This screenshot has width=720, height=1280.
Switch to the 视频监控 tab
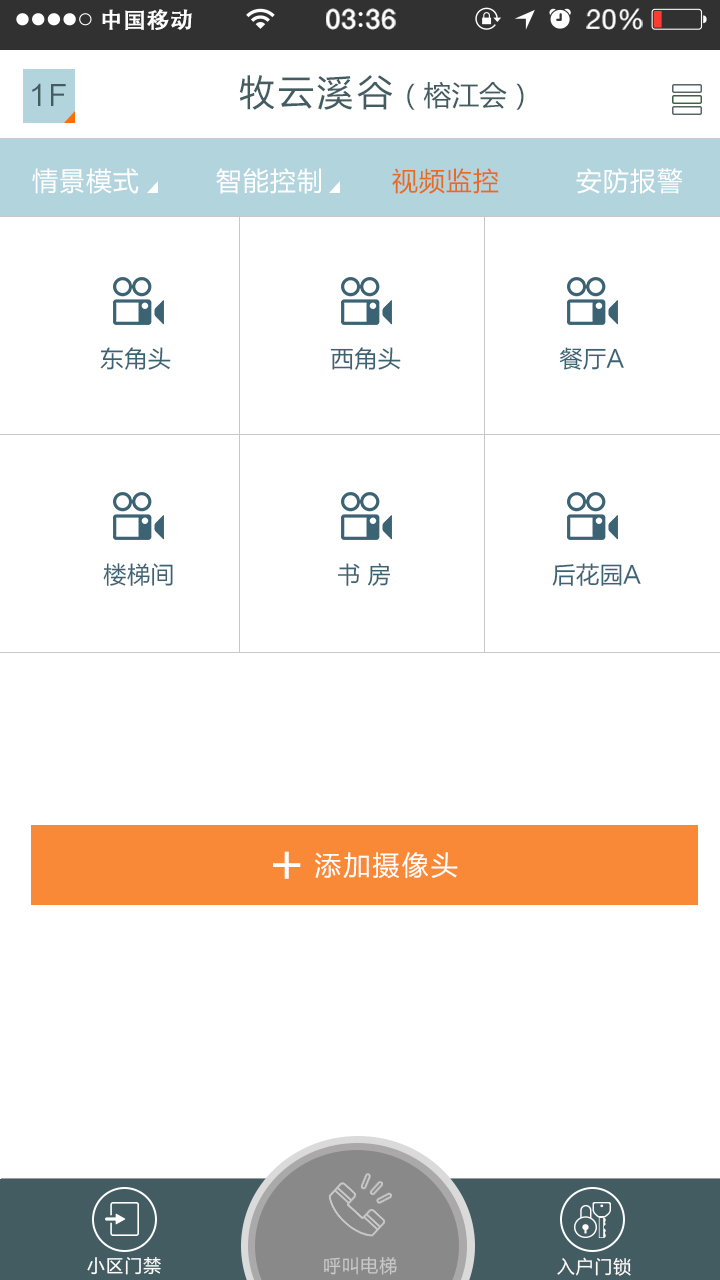tap(445, 181)
